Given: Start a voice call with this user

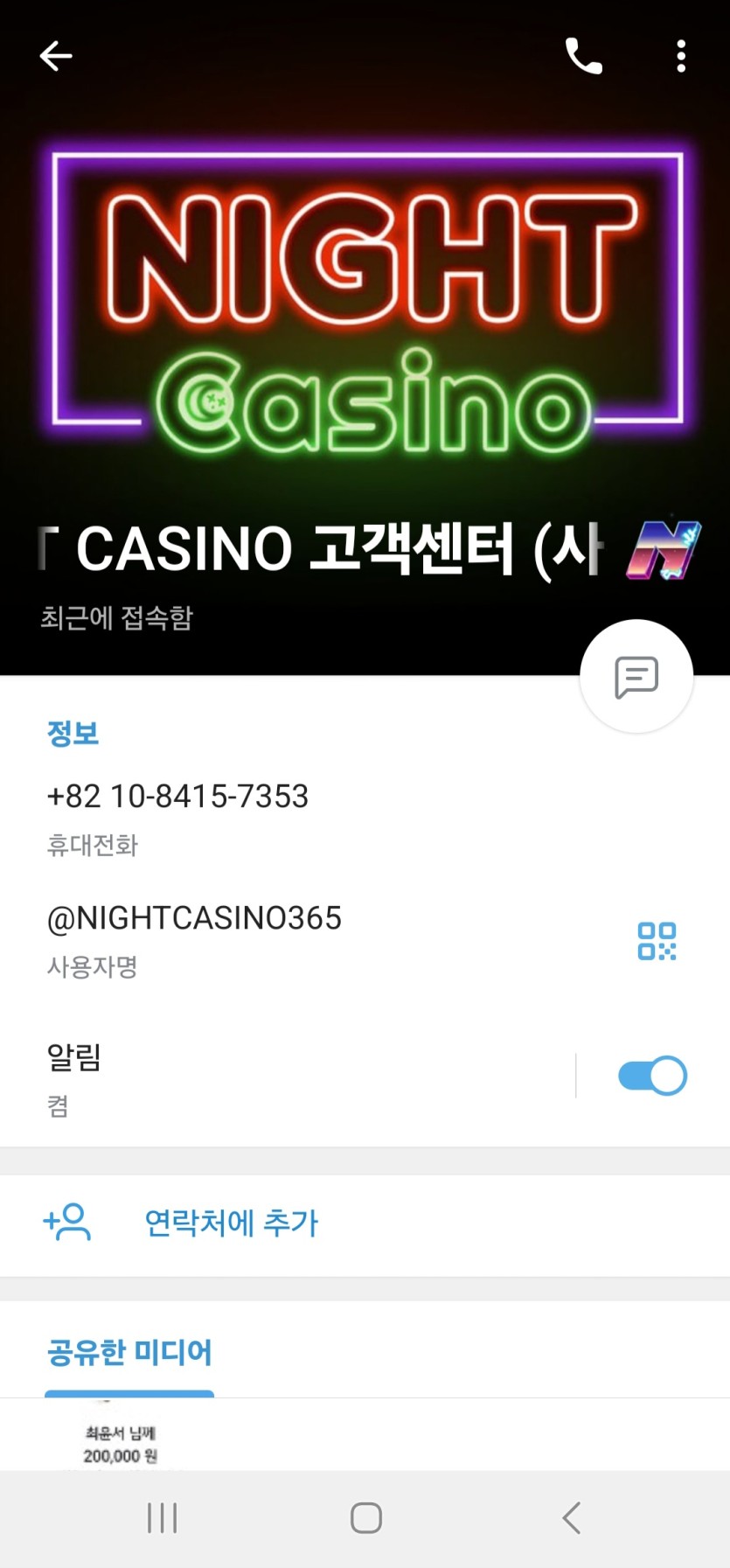Looking at the screenshot, I should [x=583, y=56].
